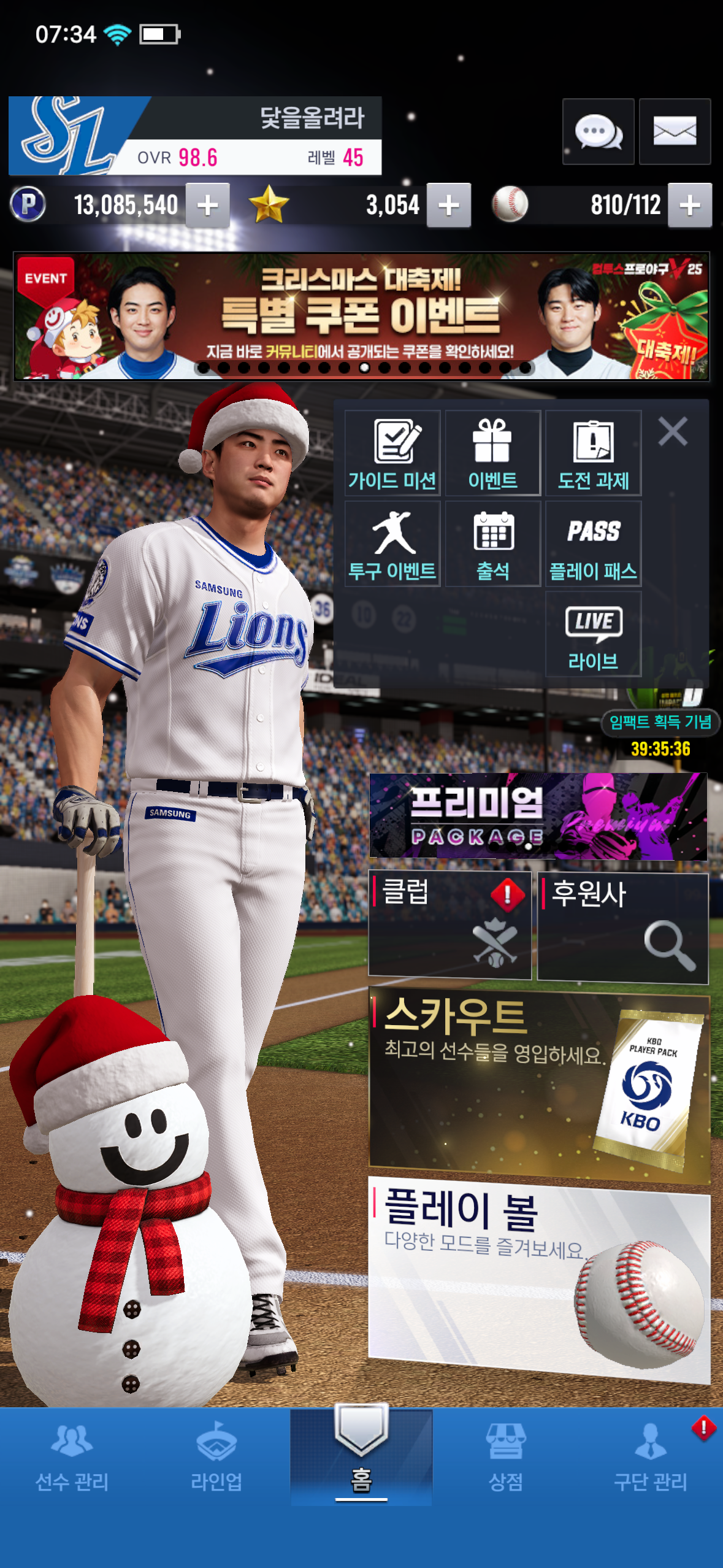Open 스카우트 to recruit players

[x=538, y=1083]
